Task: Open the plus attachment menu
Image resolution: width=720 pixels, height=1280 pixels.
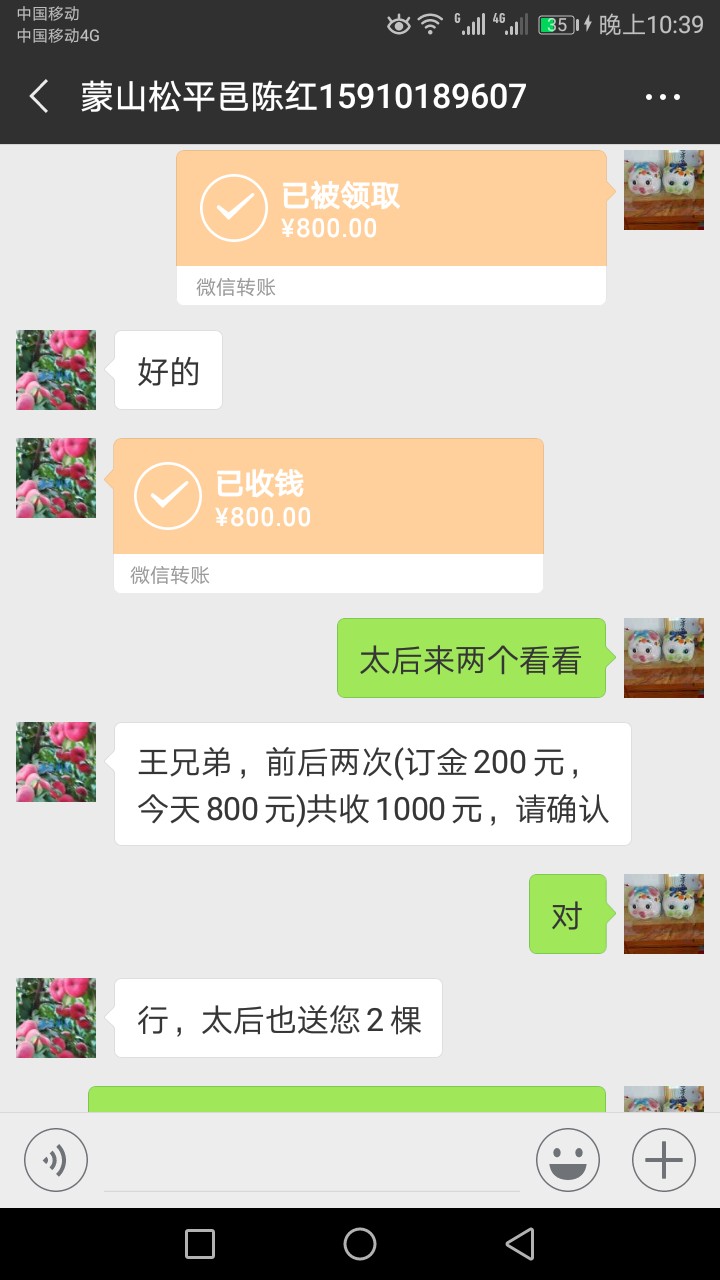Action: (x=664, y=1160)
